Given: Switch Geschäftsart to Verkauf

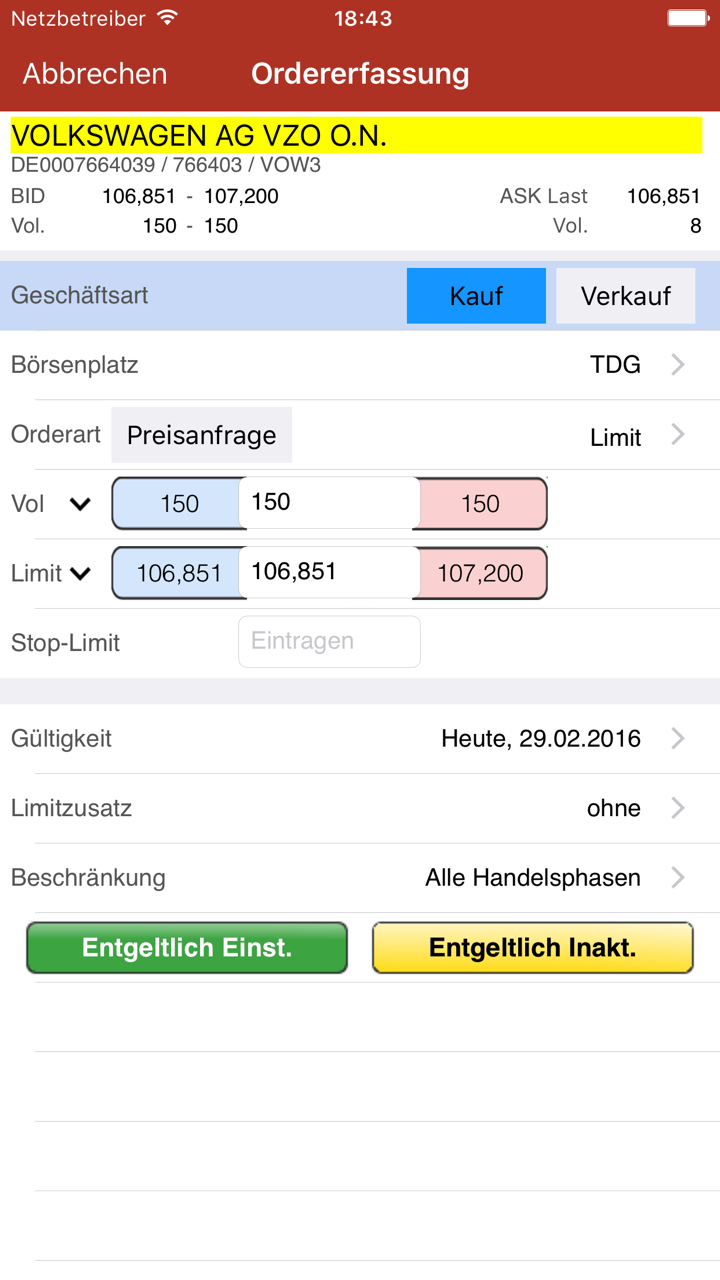Looking at the screenshot, I should click(625, 296).
